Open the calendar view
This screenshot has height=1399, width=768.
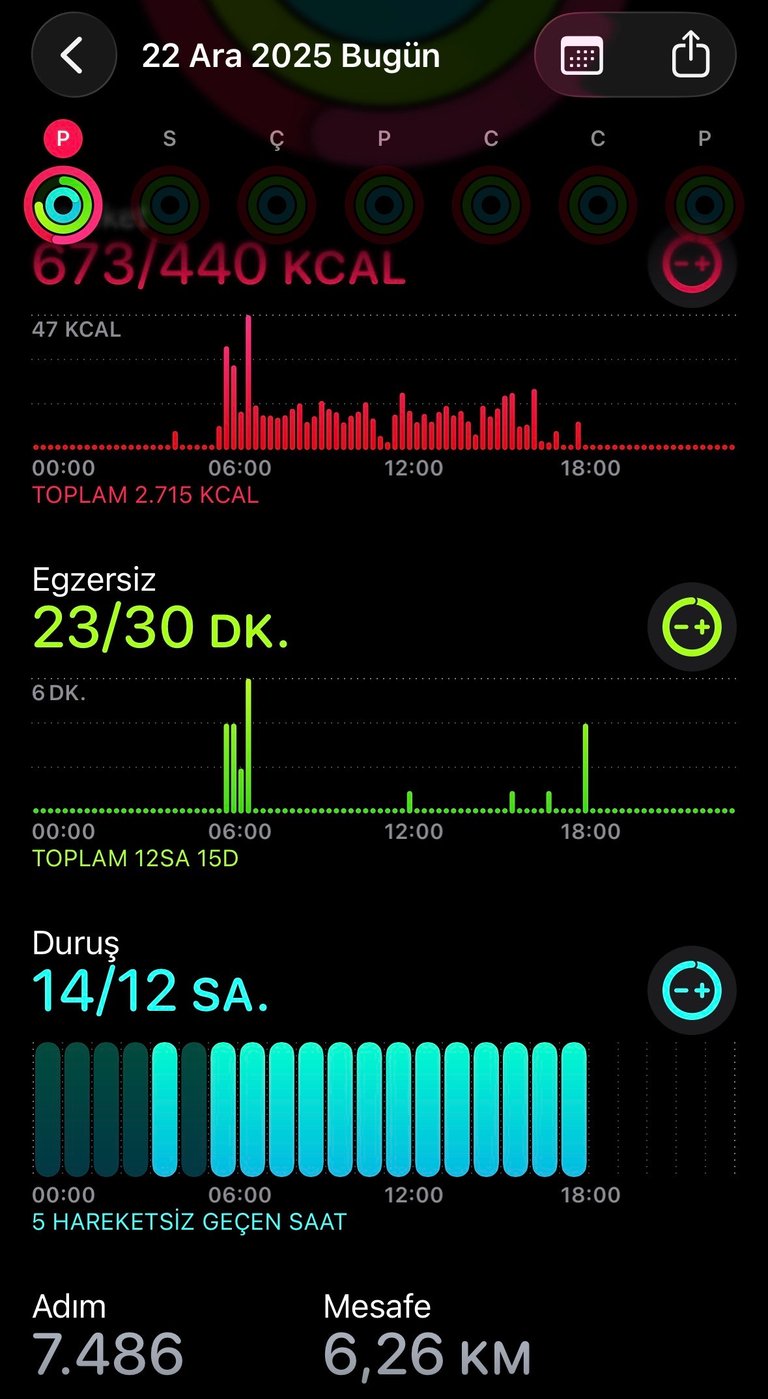tap(582, 55)
